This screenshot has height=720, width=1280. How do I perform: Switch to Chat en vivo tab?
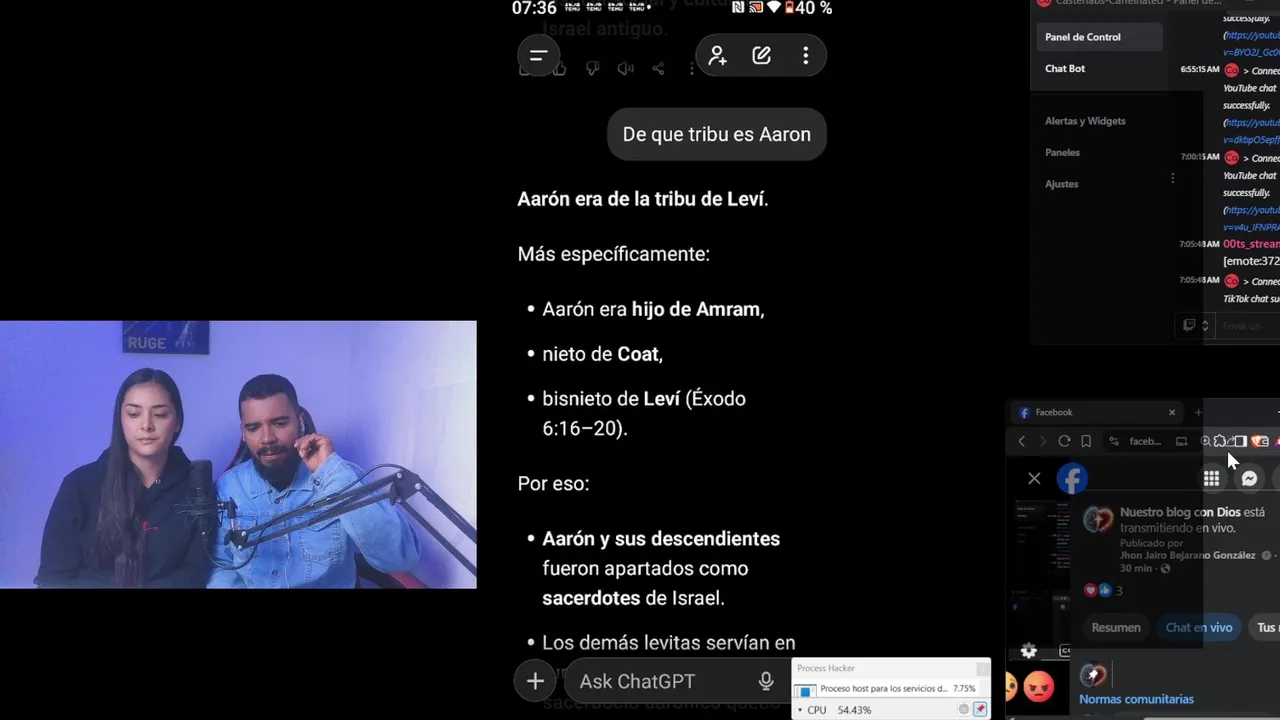coord(1198,627)
